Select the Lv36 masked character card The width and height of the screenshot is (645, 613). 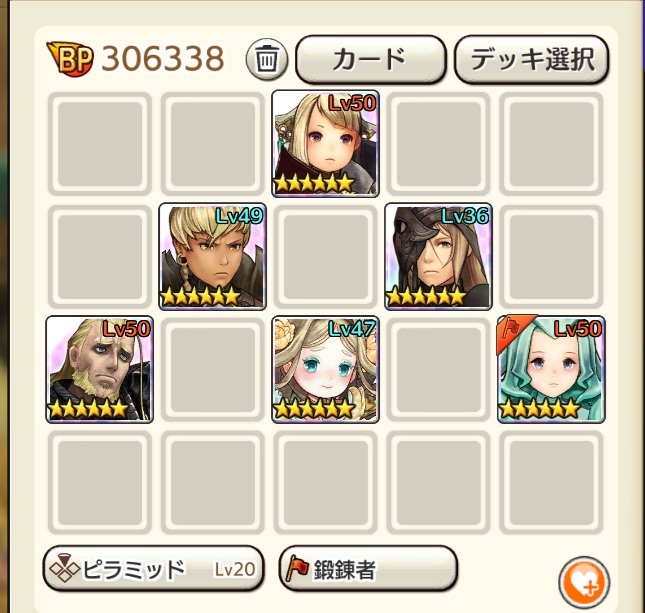point(438,256)
